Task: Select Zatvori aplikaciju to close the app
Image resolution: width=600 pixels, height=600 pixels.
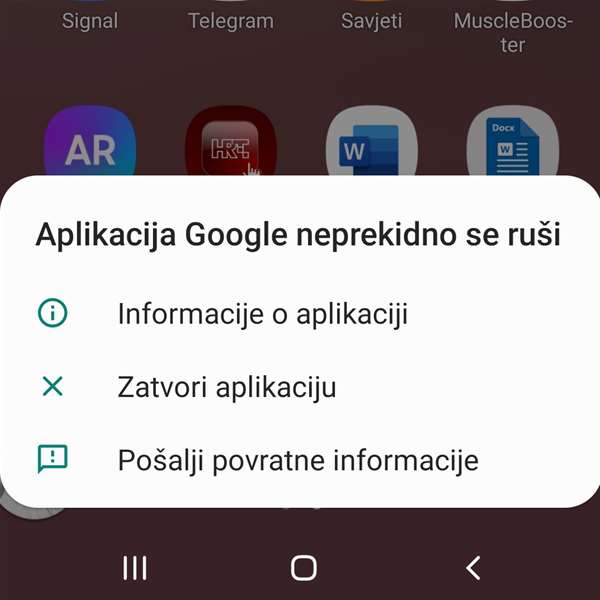Action: coord(226,387)
